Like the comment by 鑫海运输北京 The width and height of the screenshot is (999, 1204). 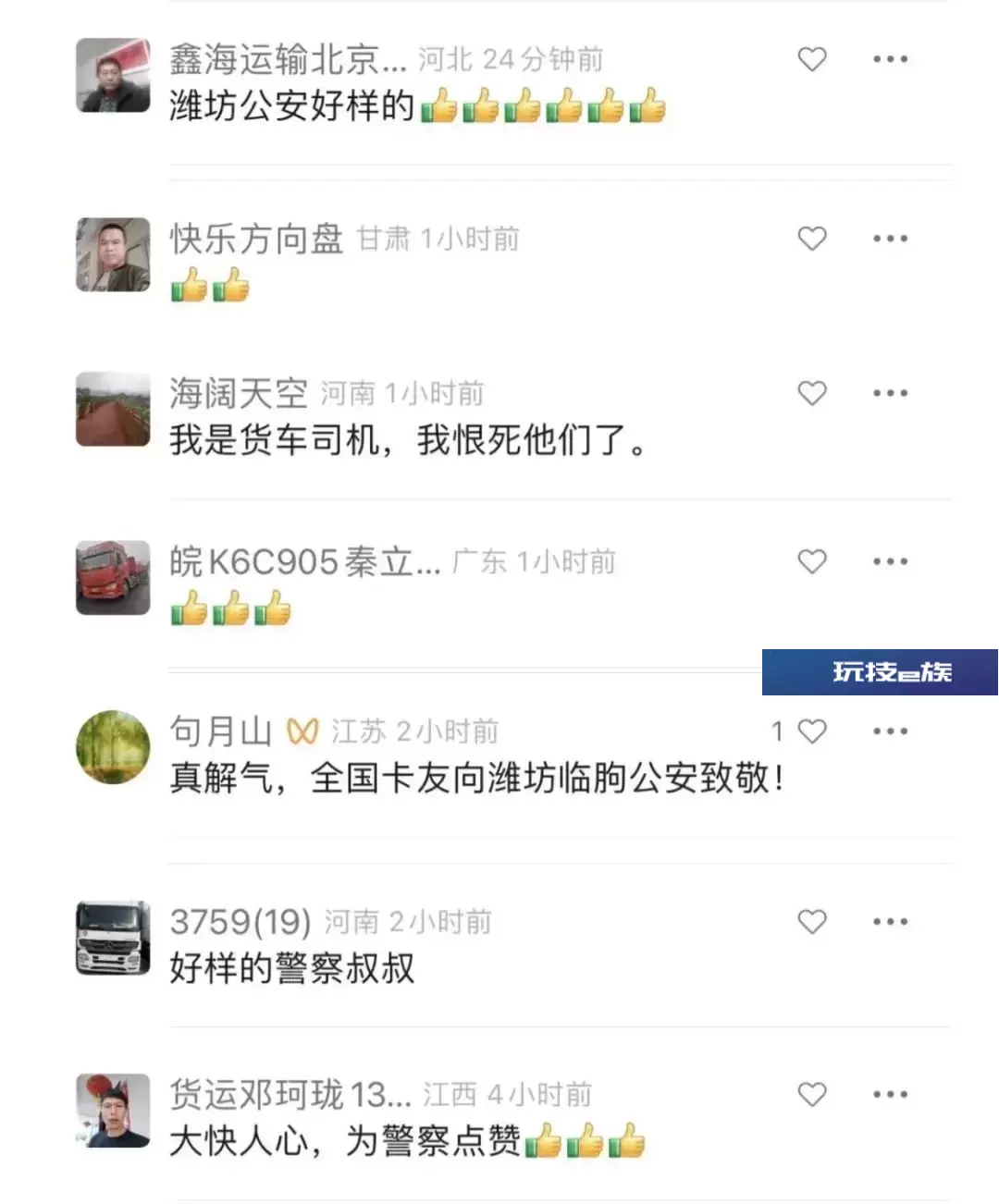[x=811, y=59]
